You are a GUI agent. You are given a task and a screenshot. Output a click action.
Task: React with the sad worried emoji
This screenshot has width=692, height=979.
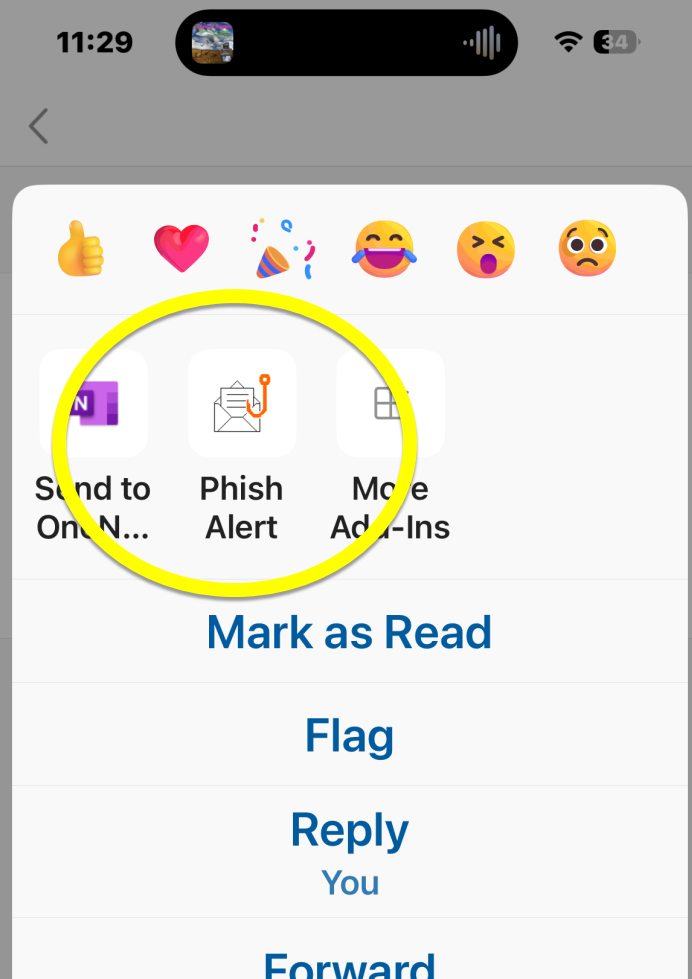click(x=587, y=247)
